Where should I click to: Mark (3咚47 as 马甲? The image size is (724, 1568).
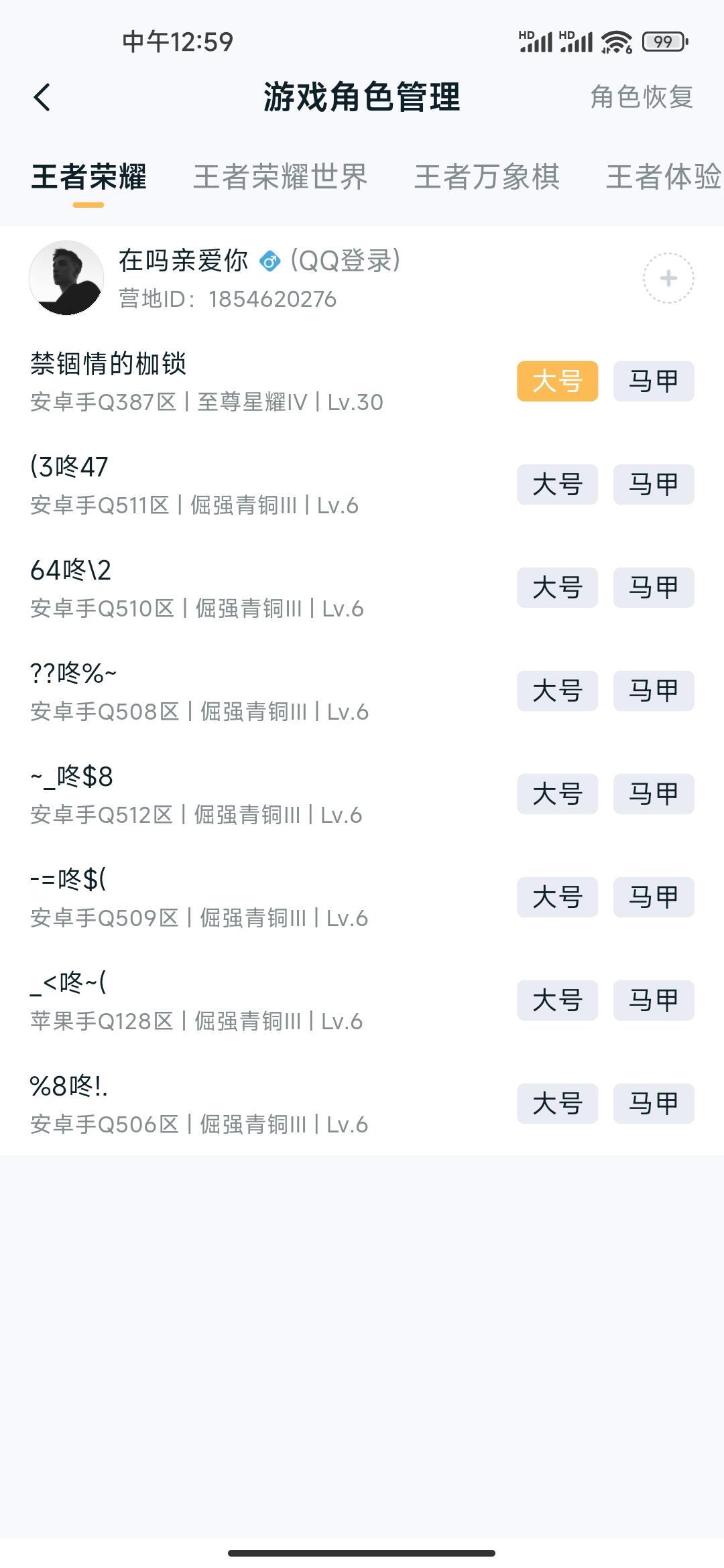pos(653,484)
